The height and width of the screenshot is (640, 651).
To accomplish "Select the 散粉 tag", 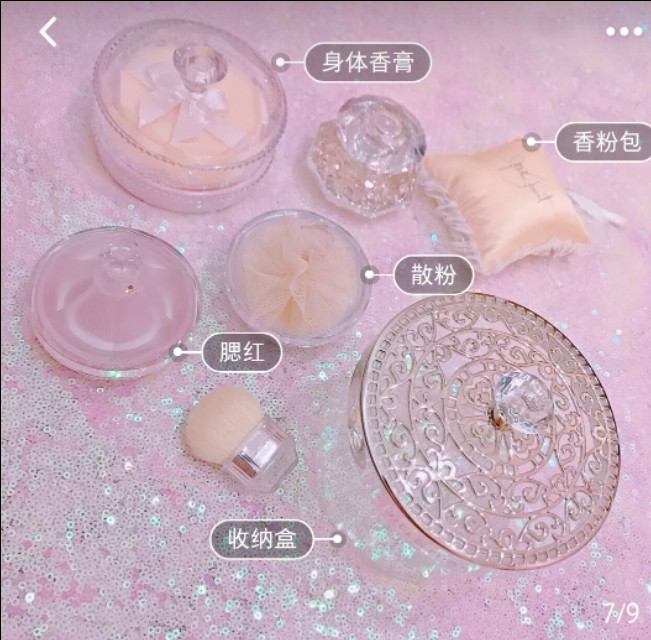I will pyautogui.click(x=432, y=275).
